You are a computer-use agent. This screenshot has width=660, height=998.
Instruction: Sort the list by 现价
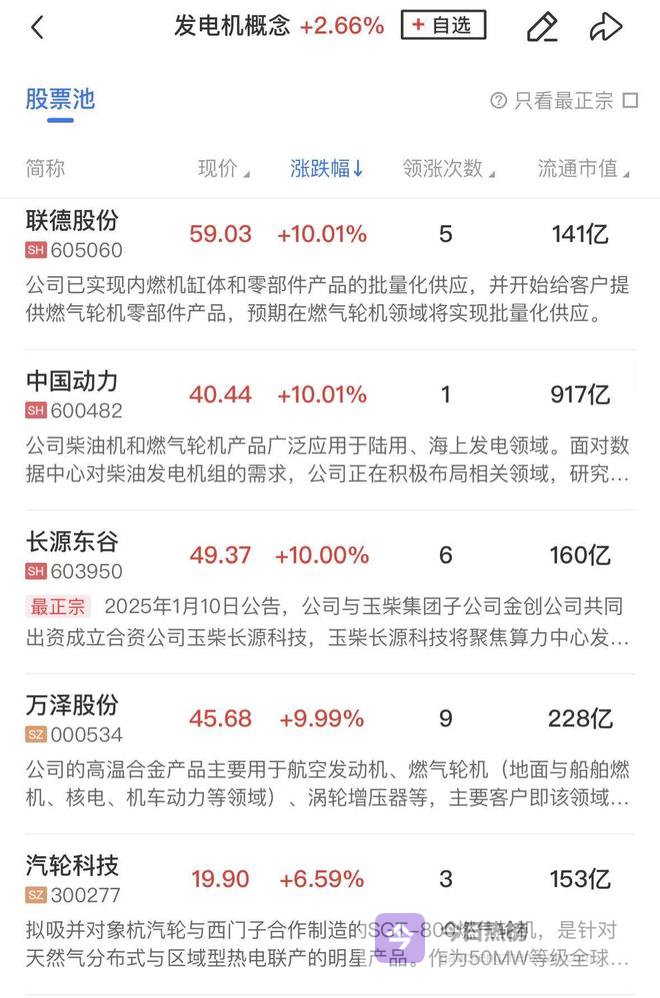tap(223, 168)
